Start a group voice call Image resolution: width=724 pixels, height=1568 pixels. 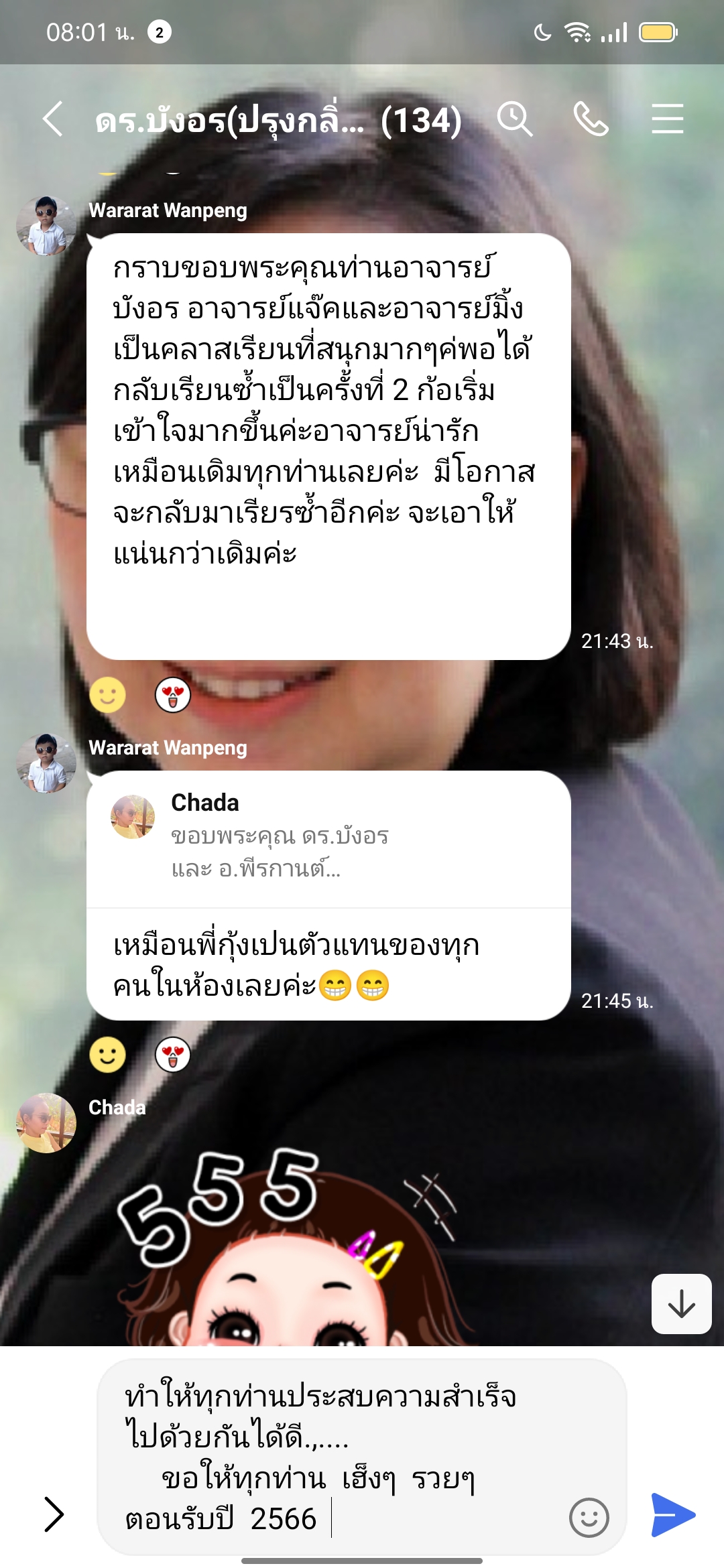click(591, 119)
